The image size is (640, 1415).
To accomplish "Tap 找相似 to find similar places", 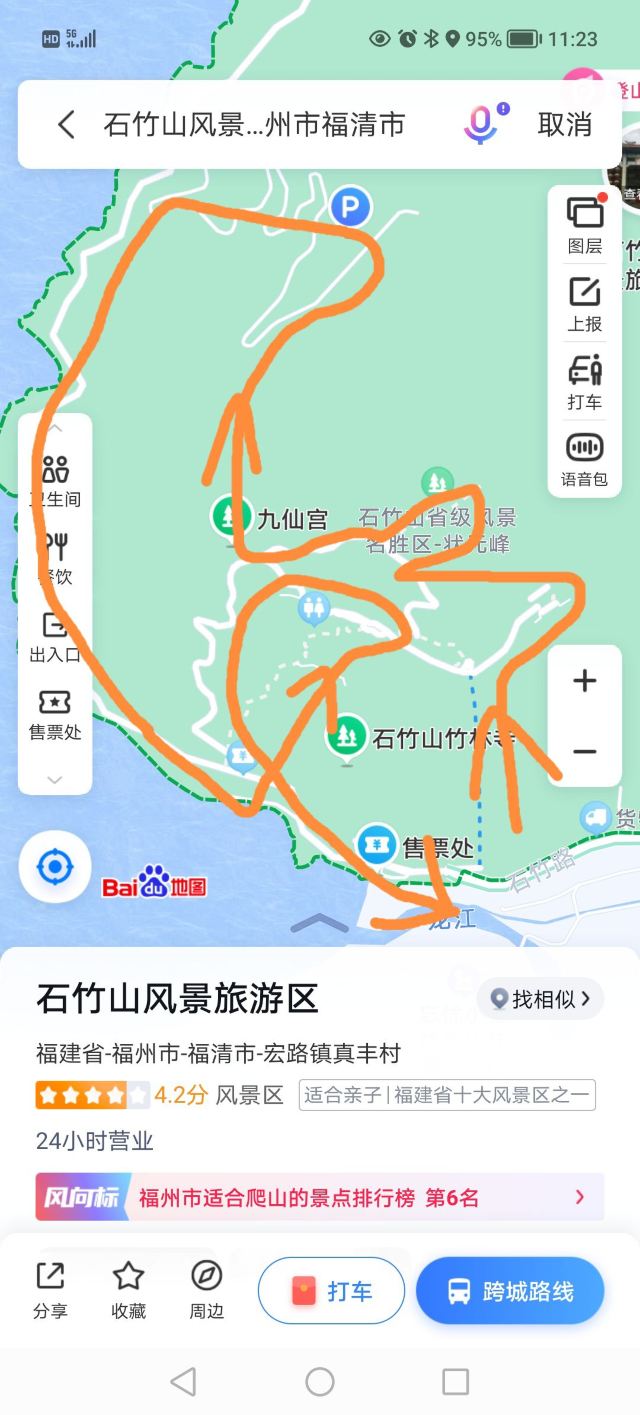I will point(541,998).
